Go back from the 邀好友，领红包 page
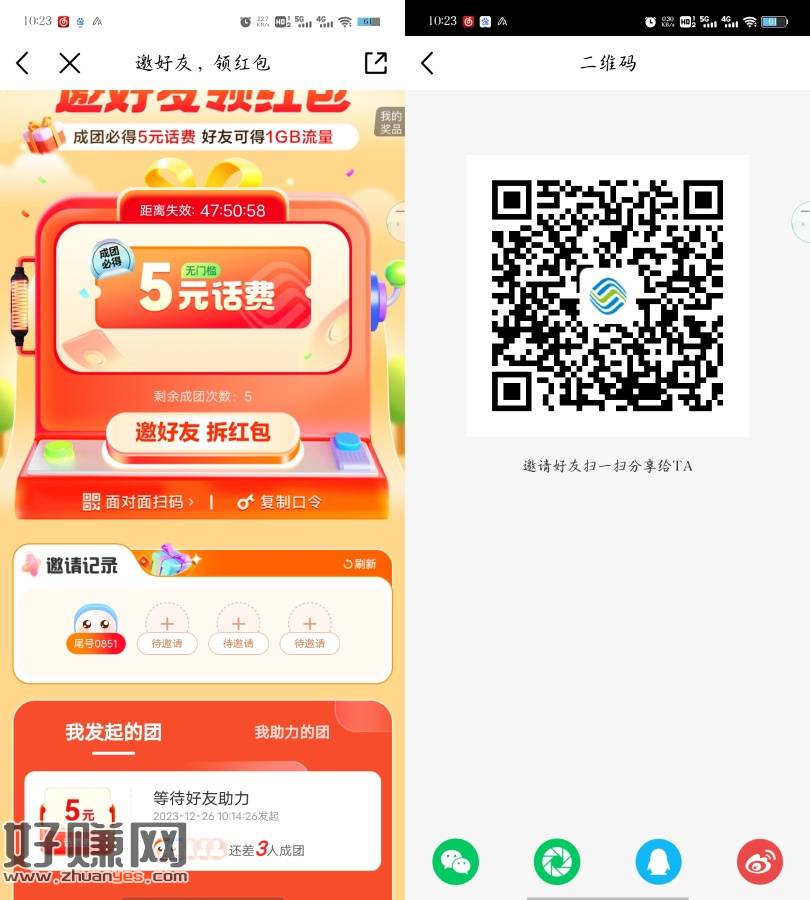Viewport: 810px width, 900px height. pos(23,63)
